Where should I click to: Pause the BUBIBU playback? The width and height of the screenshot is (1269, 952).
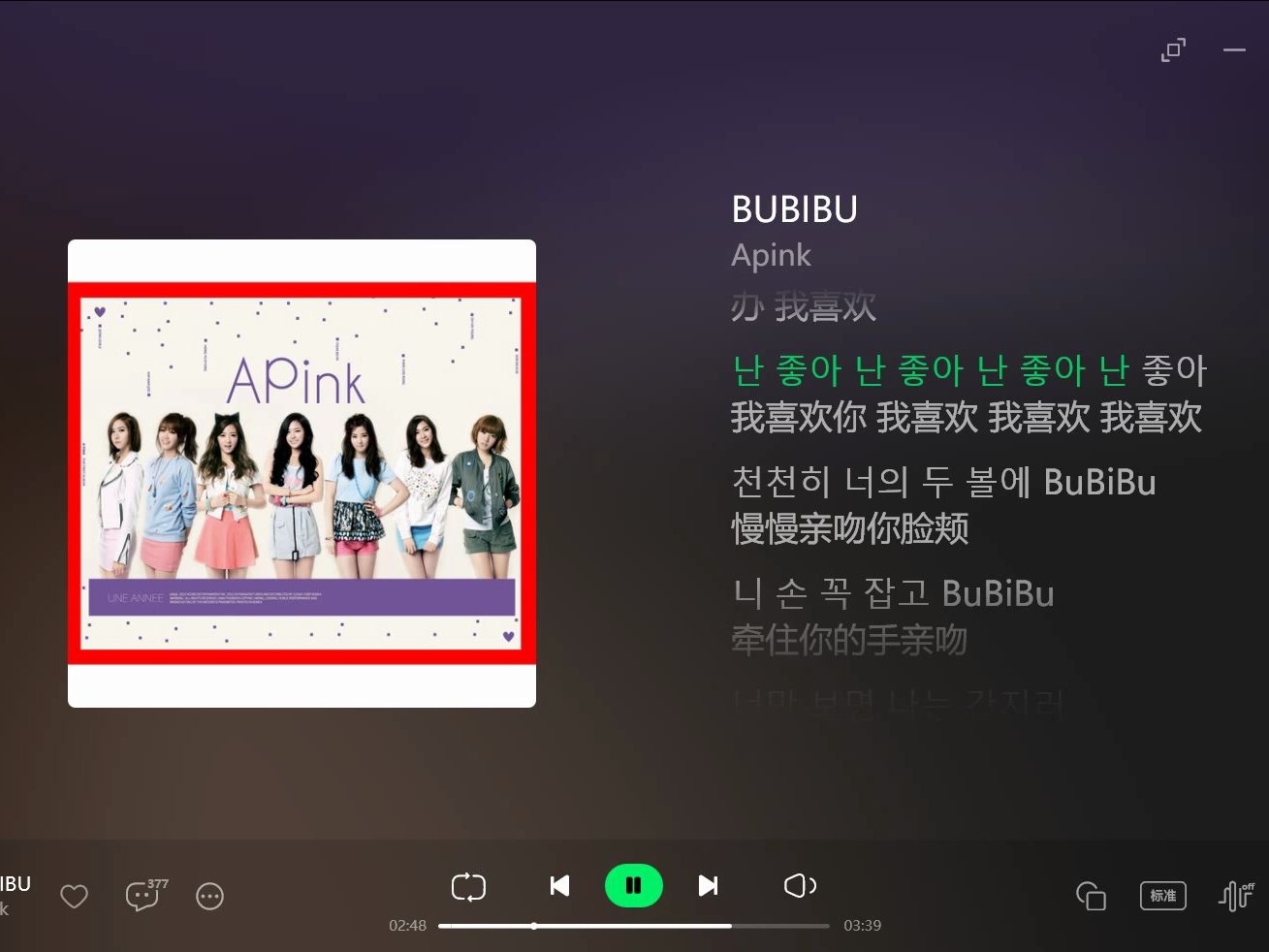pos(633,885)
